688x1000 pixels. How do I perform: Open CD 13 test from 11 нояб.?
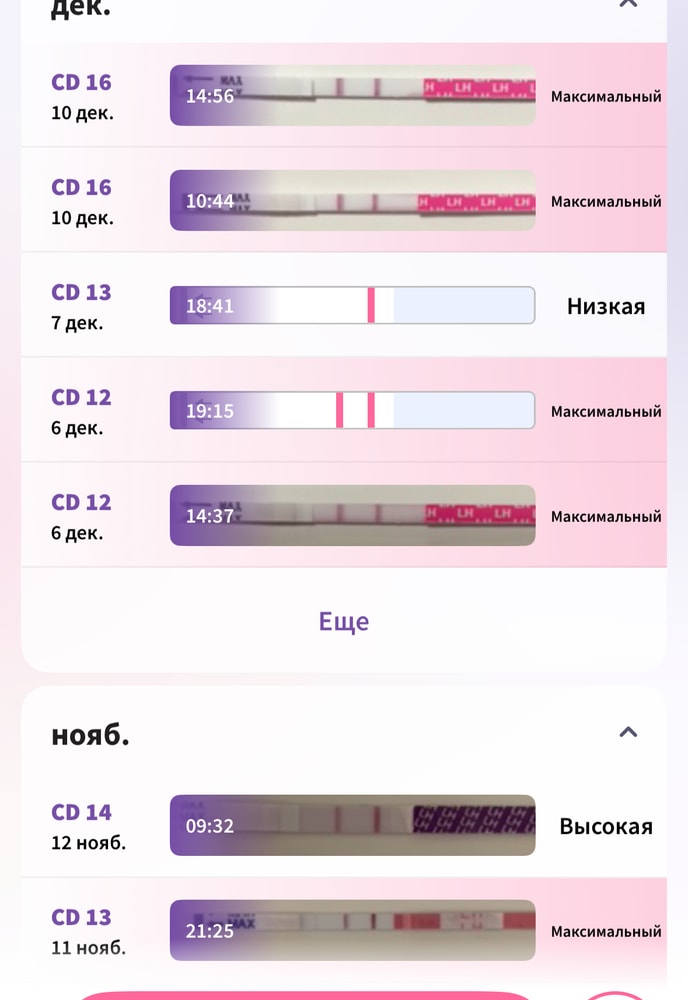352,930
